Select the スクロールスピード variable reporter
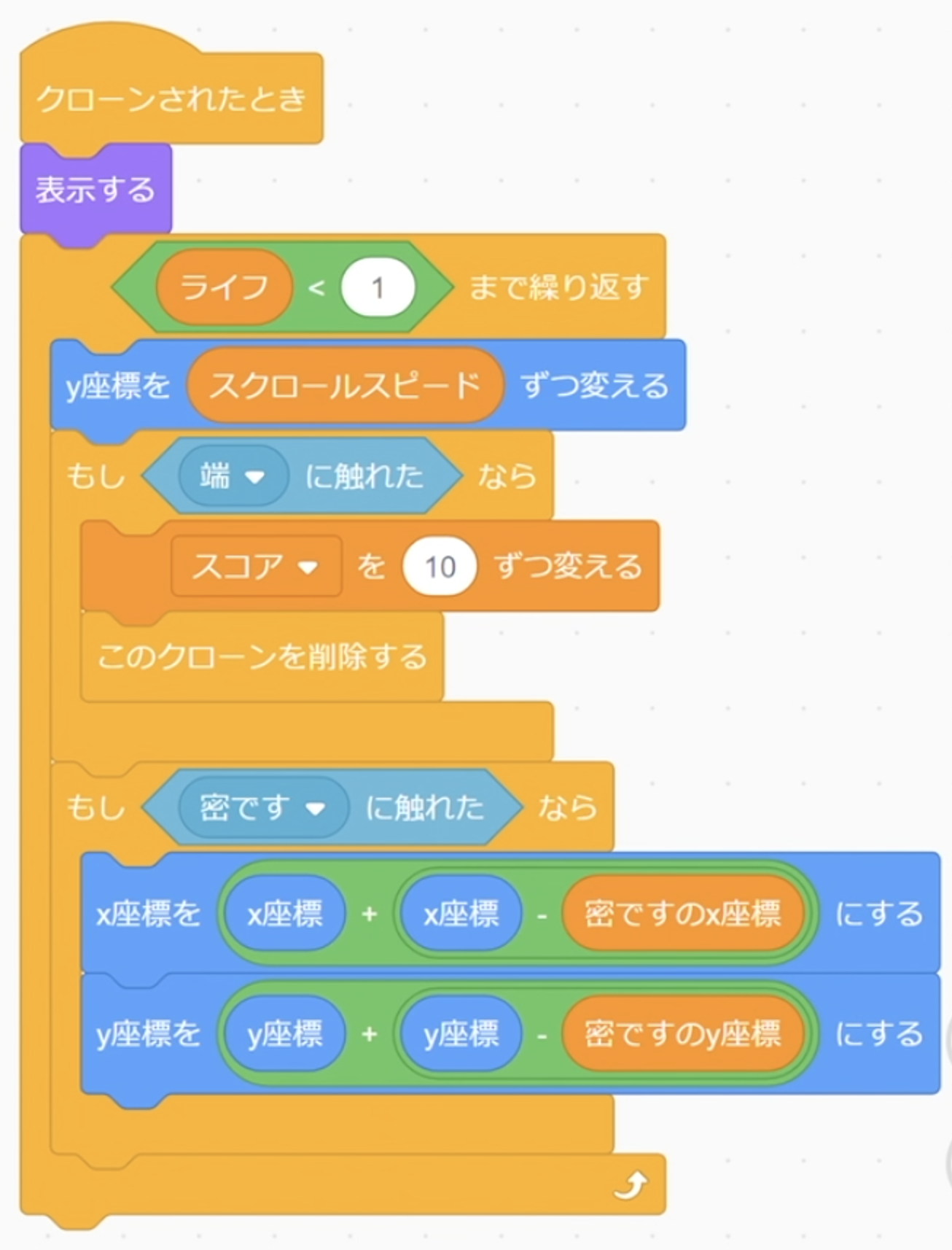Image resolution: width=952 pixels, height=1250 pixels. click(x=346, y=385)
